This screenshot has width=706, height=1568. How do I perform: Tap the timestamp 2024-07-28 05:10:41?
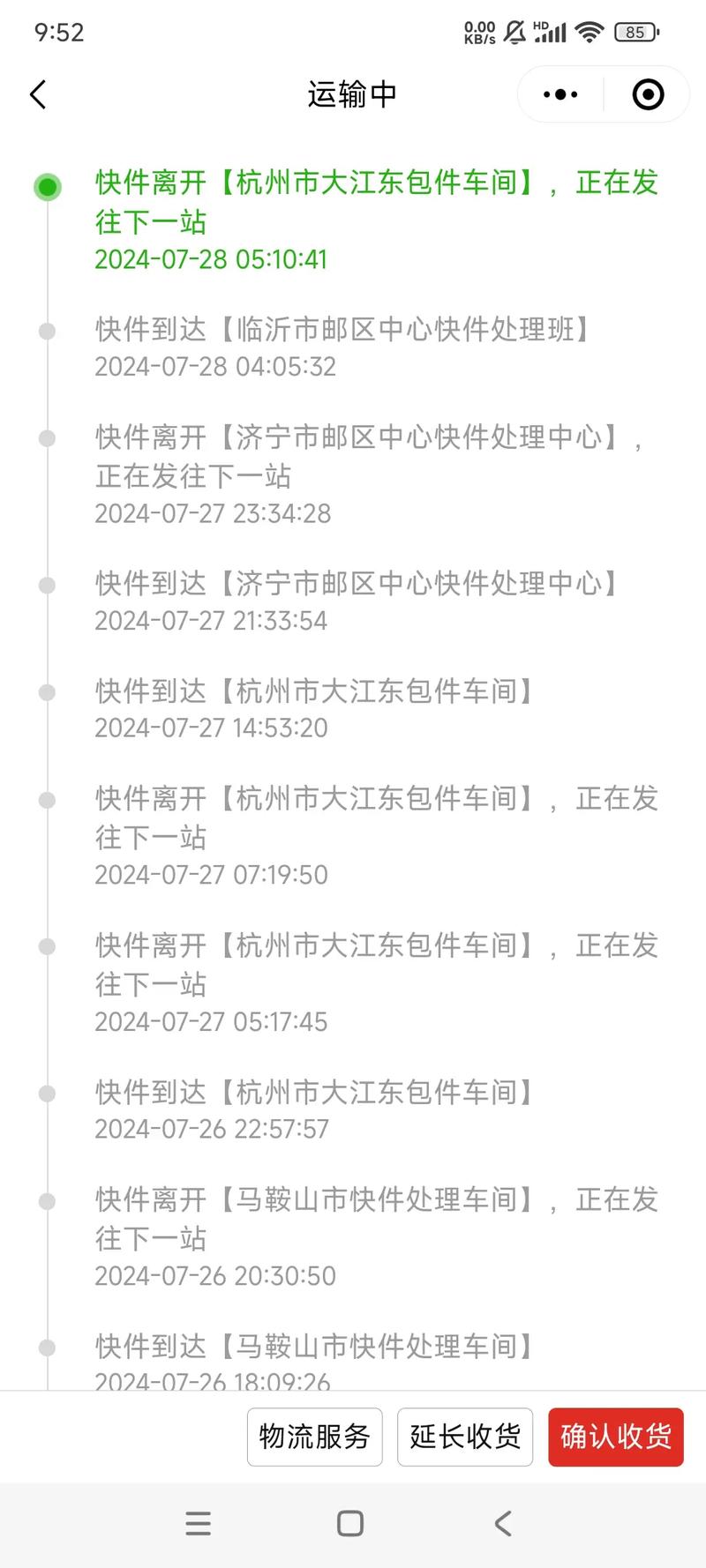click(211, 259)
